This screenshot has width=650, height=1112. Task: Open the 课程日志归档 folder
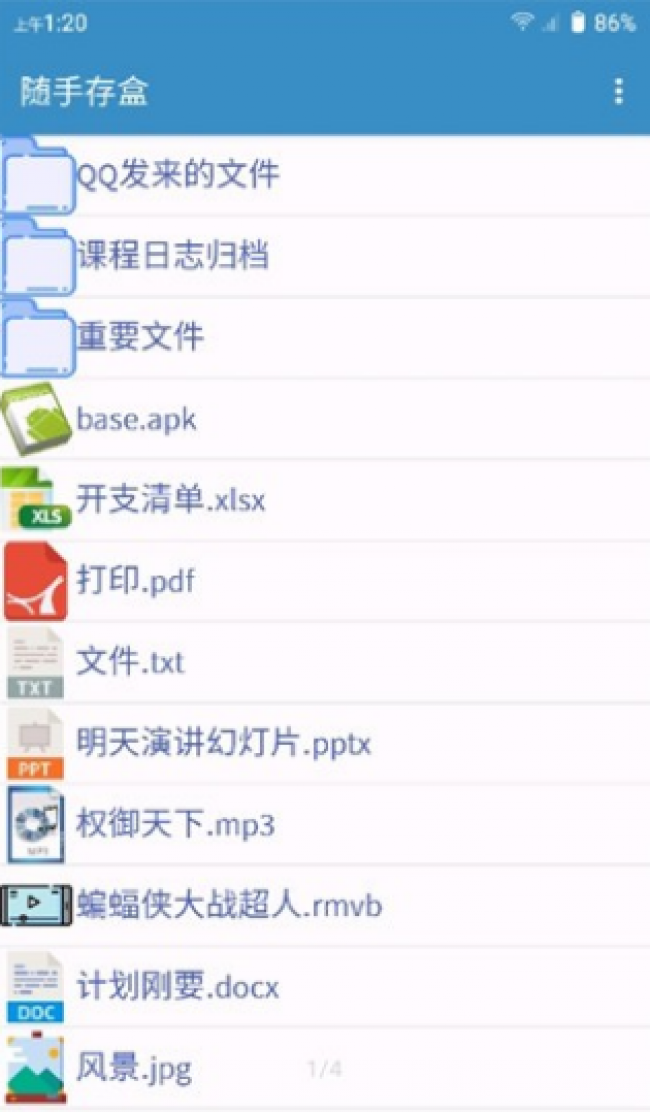pyautogui.click(x=172, y=256)
